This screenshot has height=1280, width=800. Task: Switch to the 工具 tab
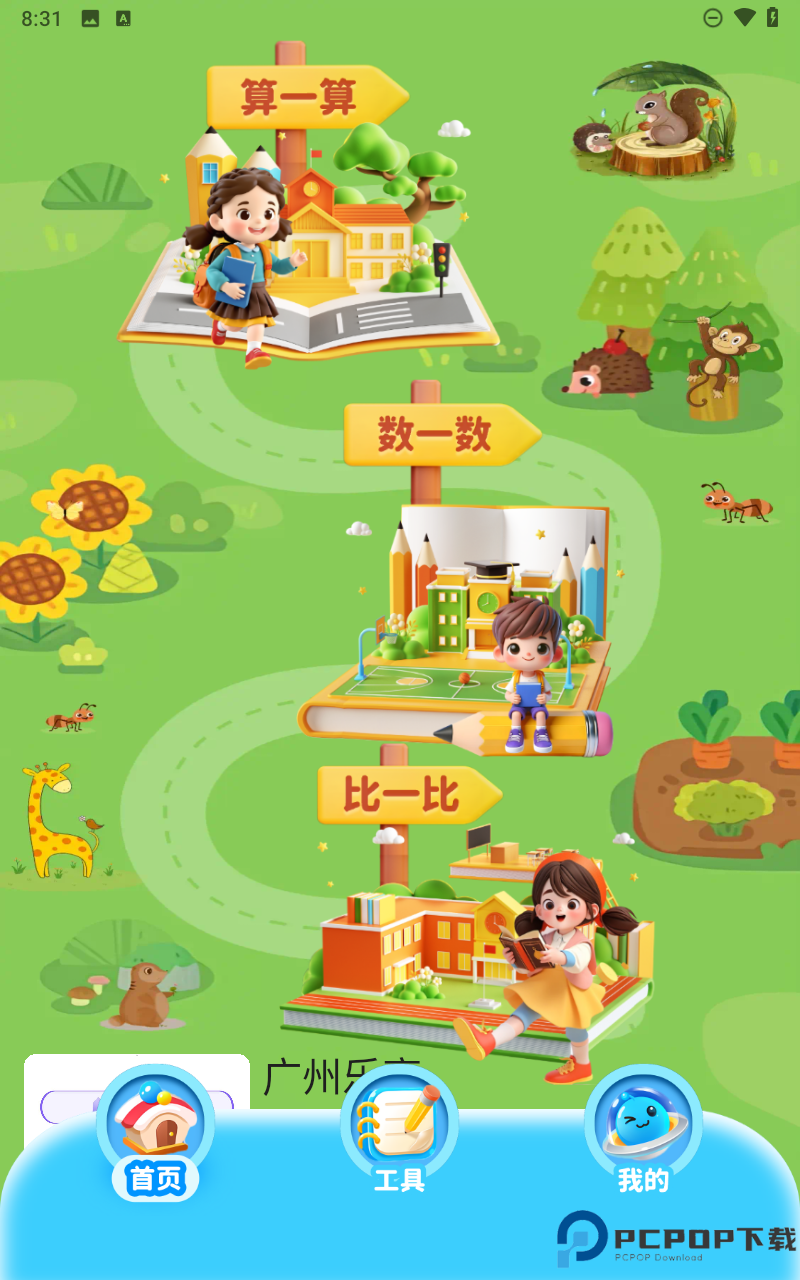[399, 1135]
